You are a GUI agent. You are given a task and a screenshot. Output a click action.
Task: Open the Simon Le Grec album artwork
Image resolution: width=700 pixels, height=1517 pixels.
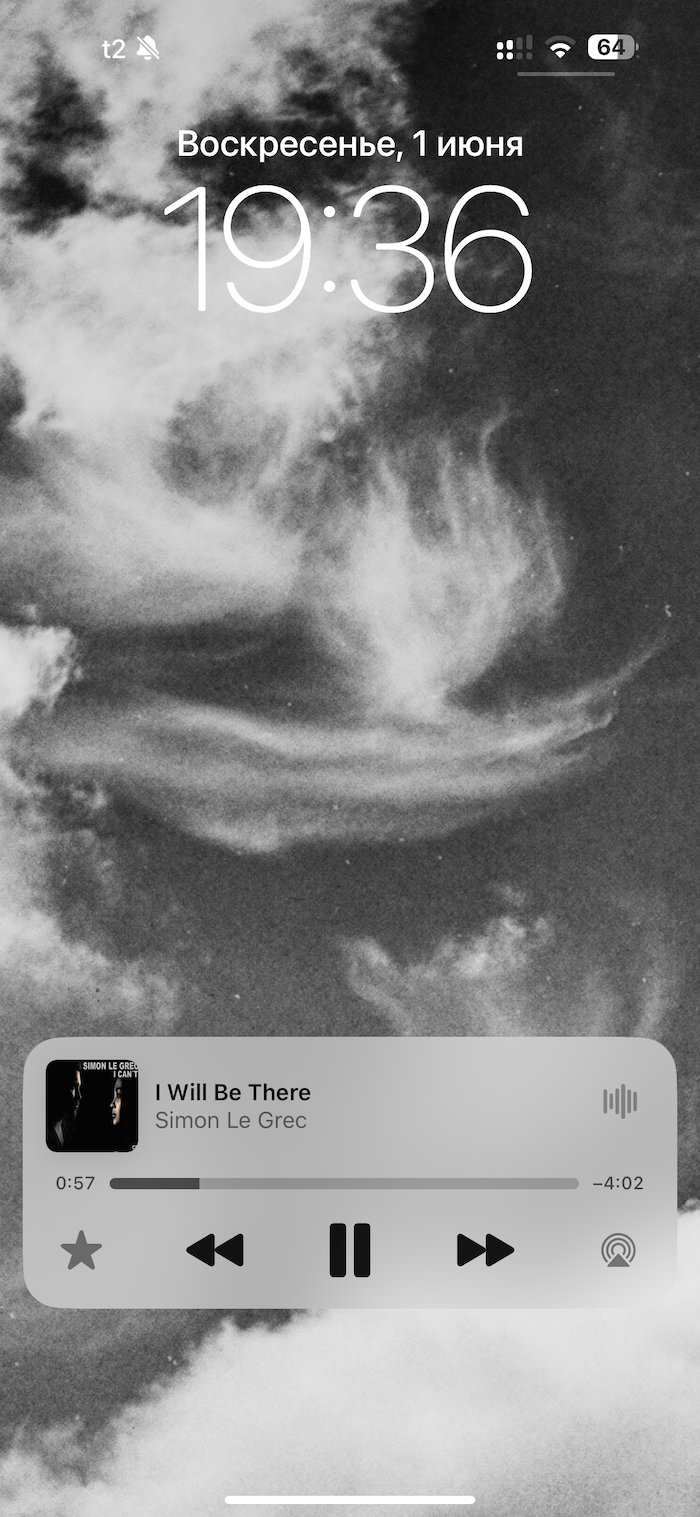tap(92, 1105)
